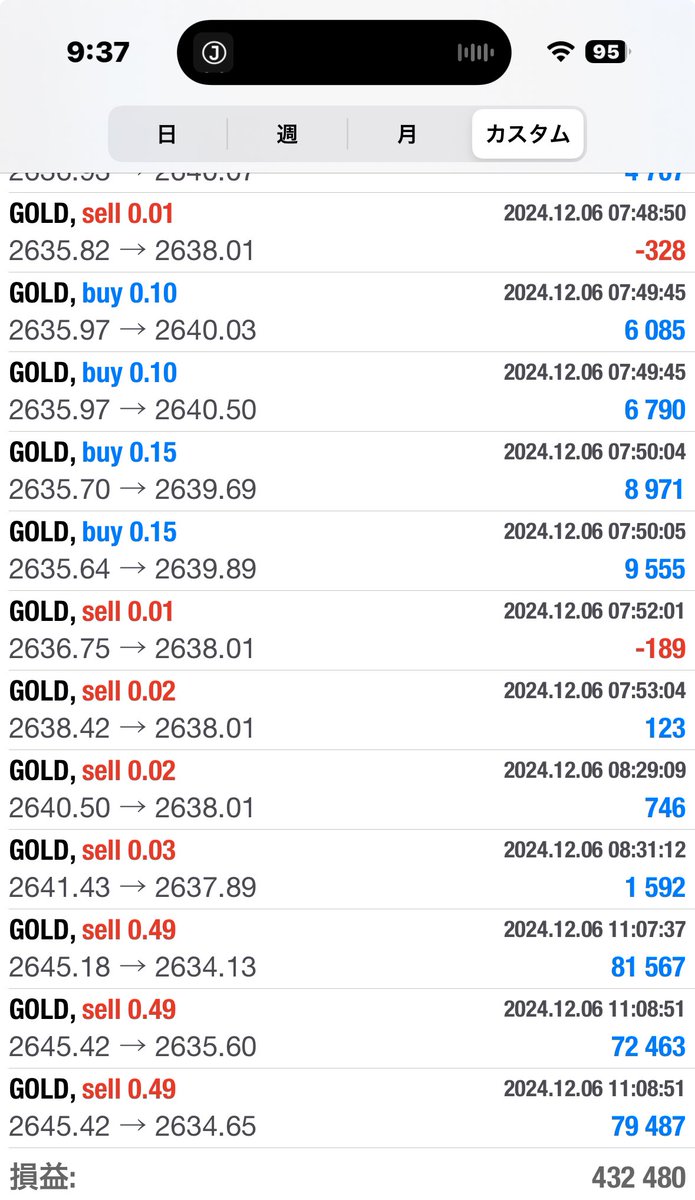Open the GOLD buy 0.10 trade closed at 2640.03

347,312
